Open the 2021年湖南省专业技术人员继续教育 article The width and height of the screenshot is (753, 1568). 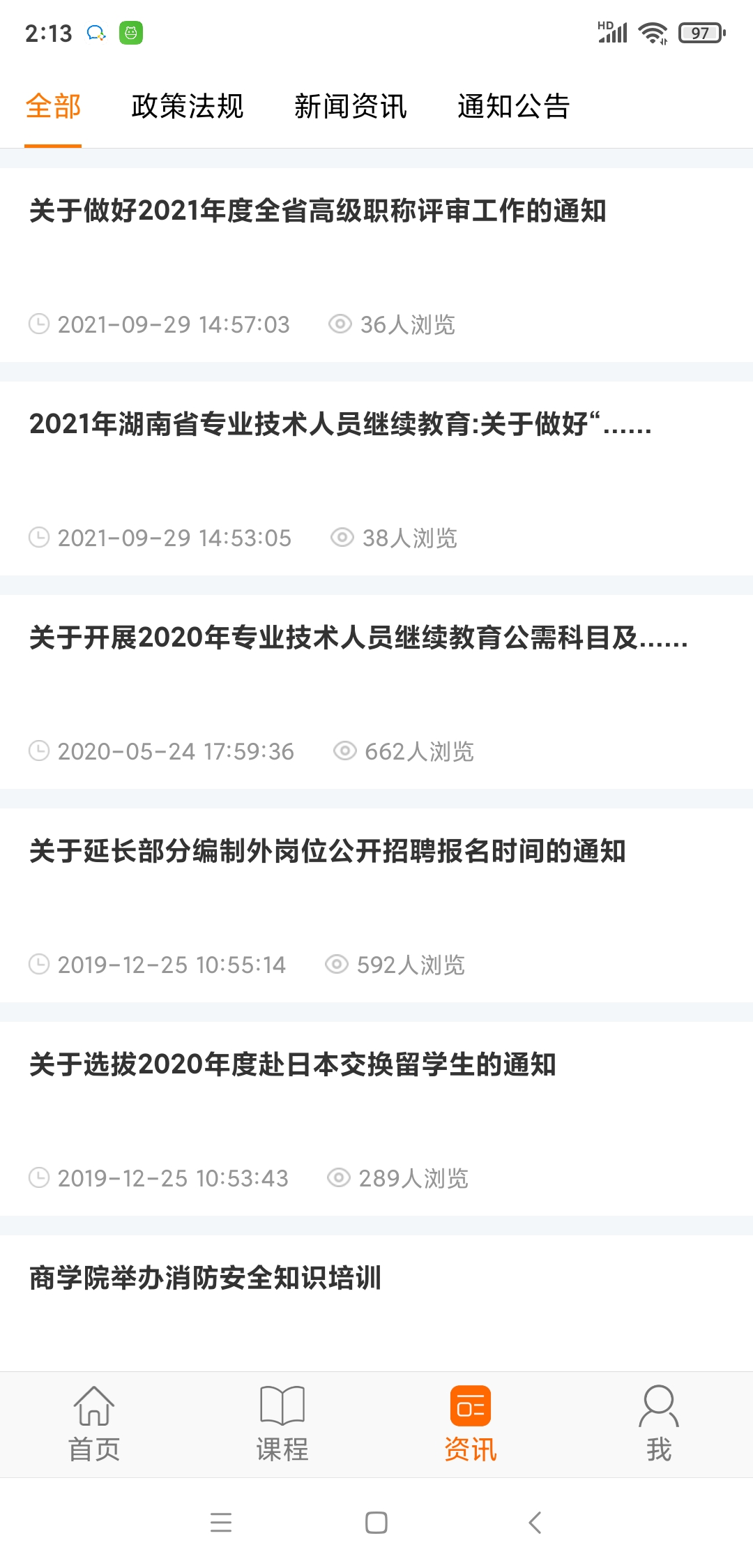pos(376,478)
